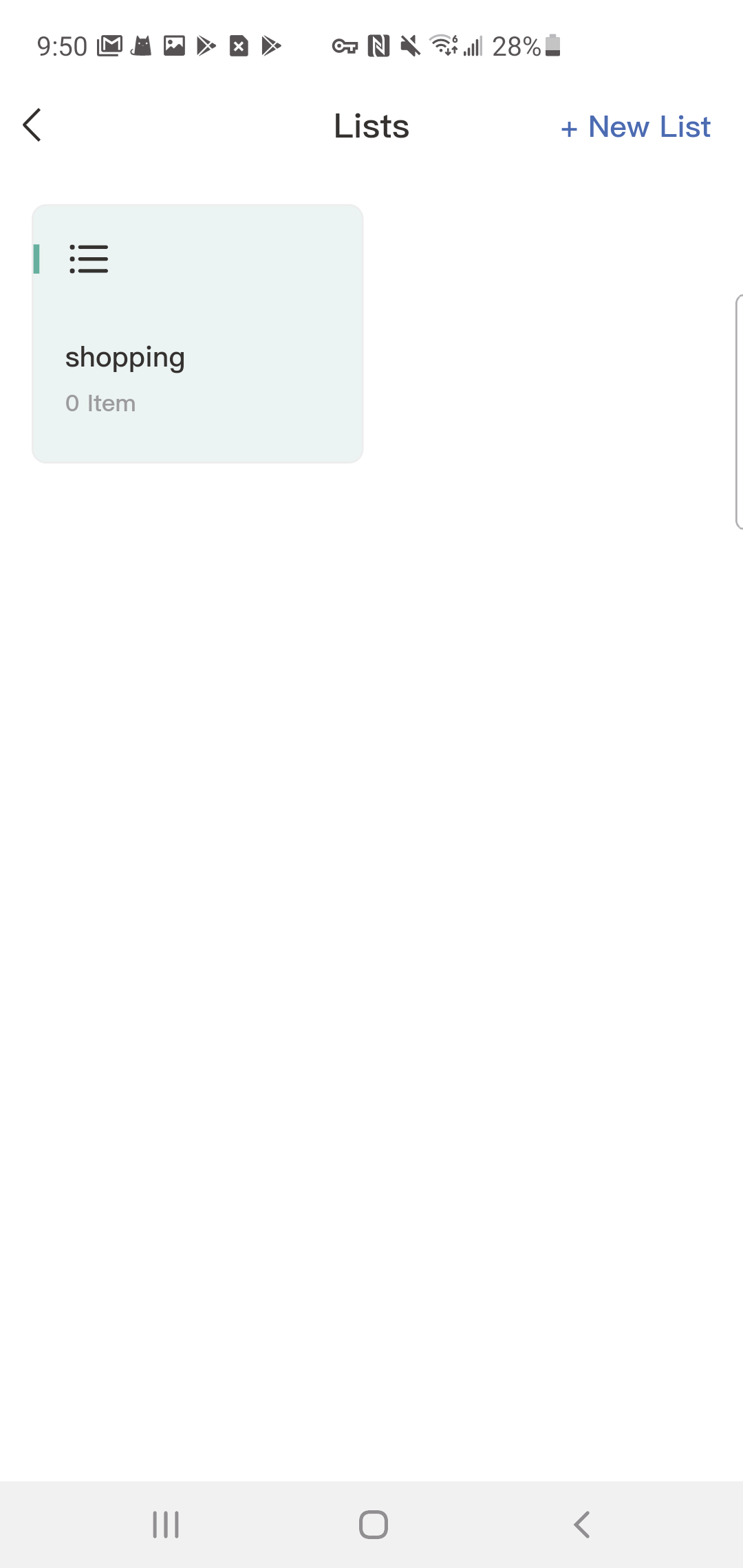Create a new list via New List
Screen dimensions: 743x1568
pyautogui.click(x=635, y=127)
